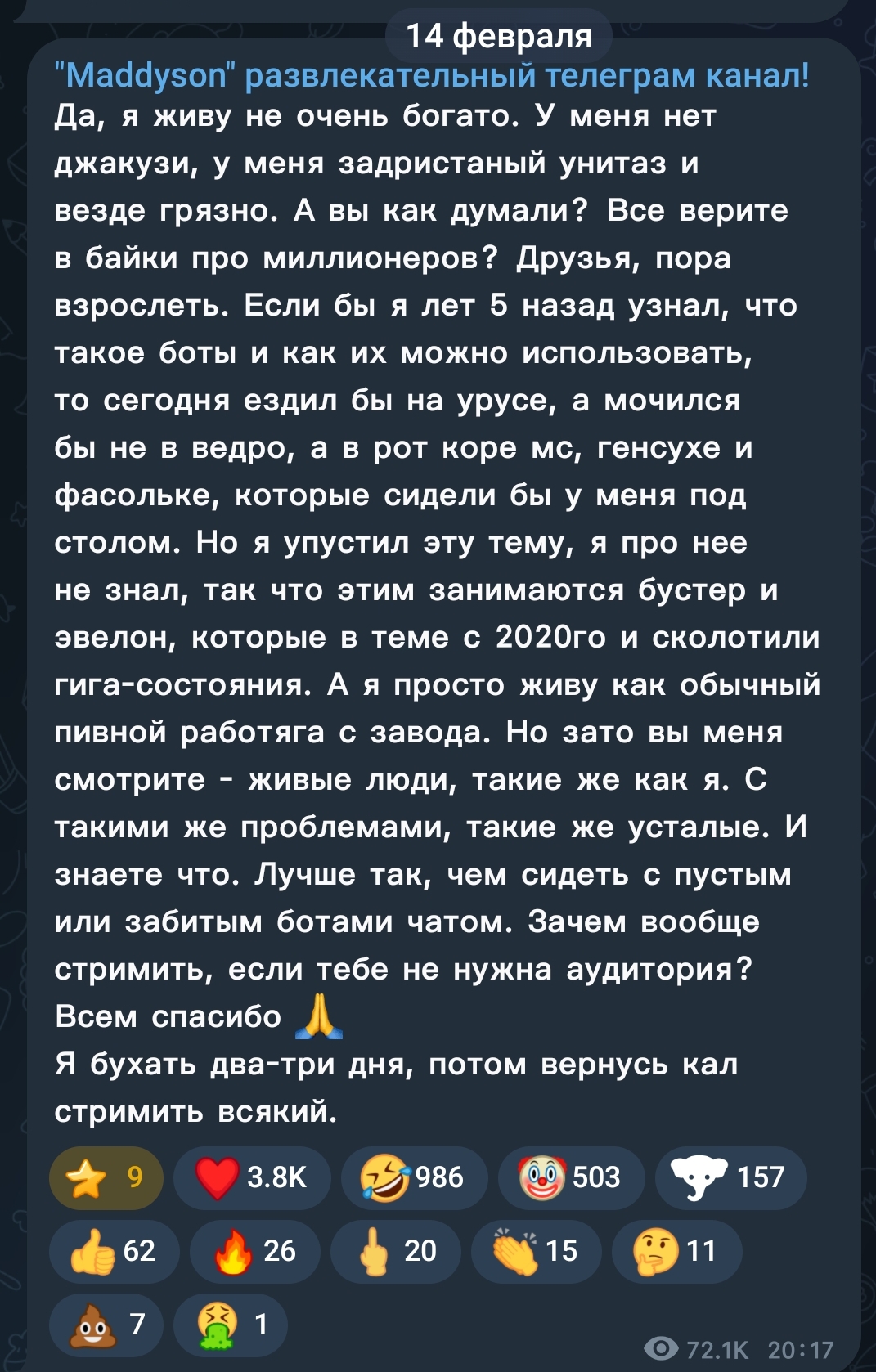Image resolution: width=876 pixels, height=1372 pixels.
Task: Add a star reaction with 9 votes
Action: 106,1177
